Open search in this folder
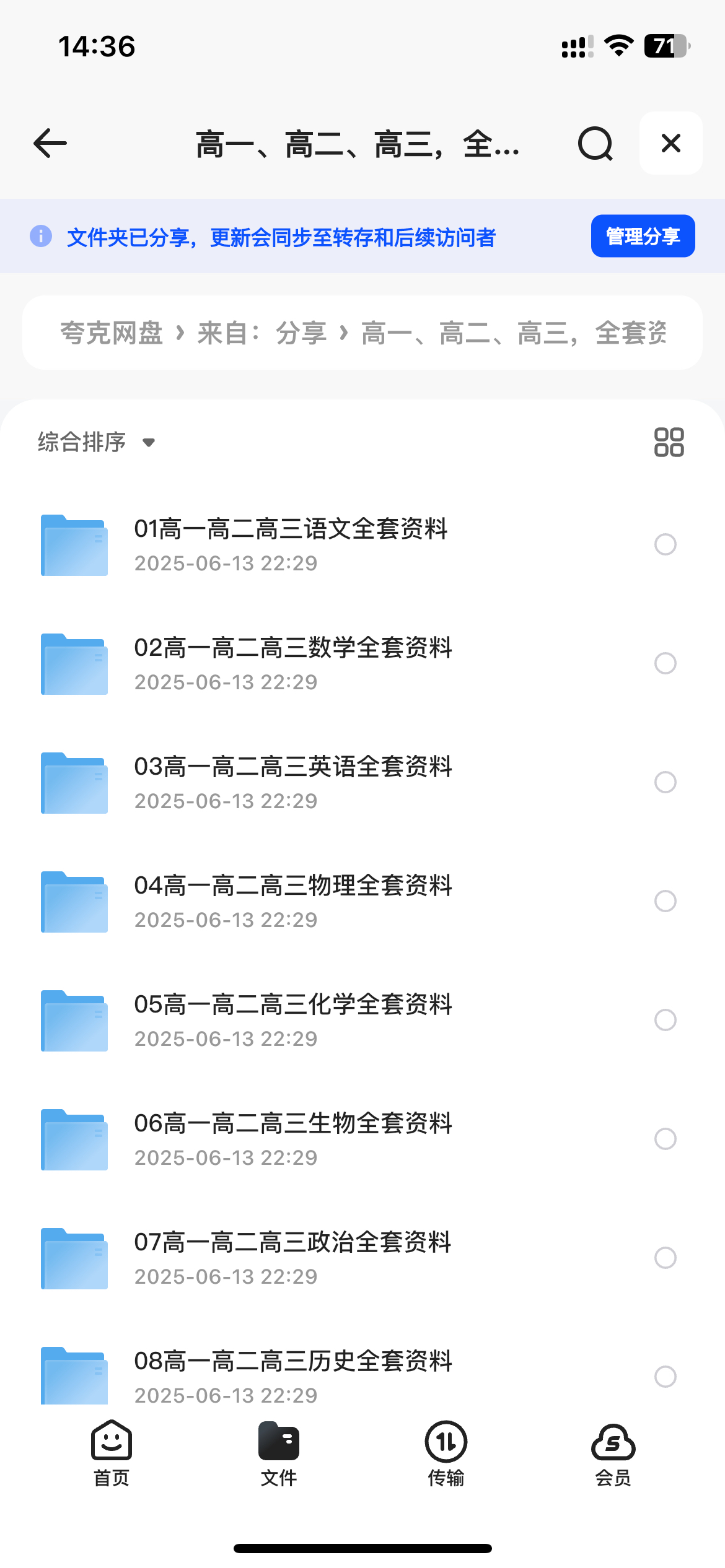The height and width of the screenshot is (1568, 725). coord(595,144)
